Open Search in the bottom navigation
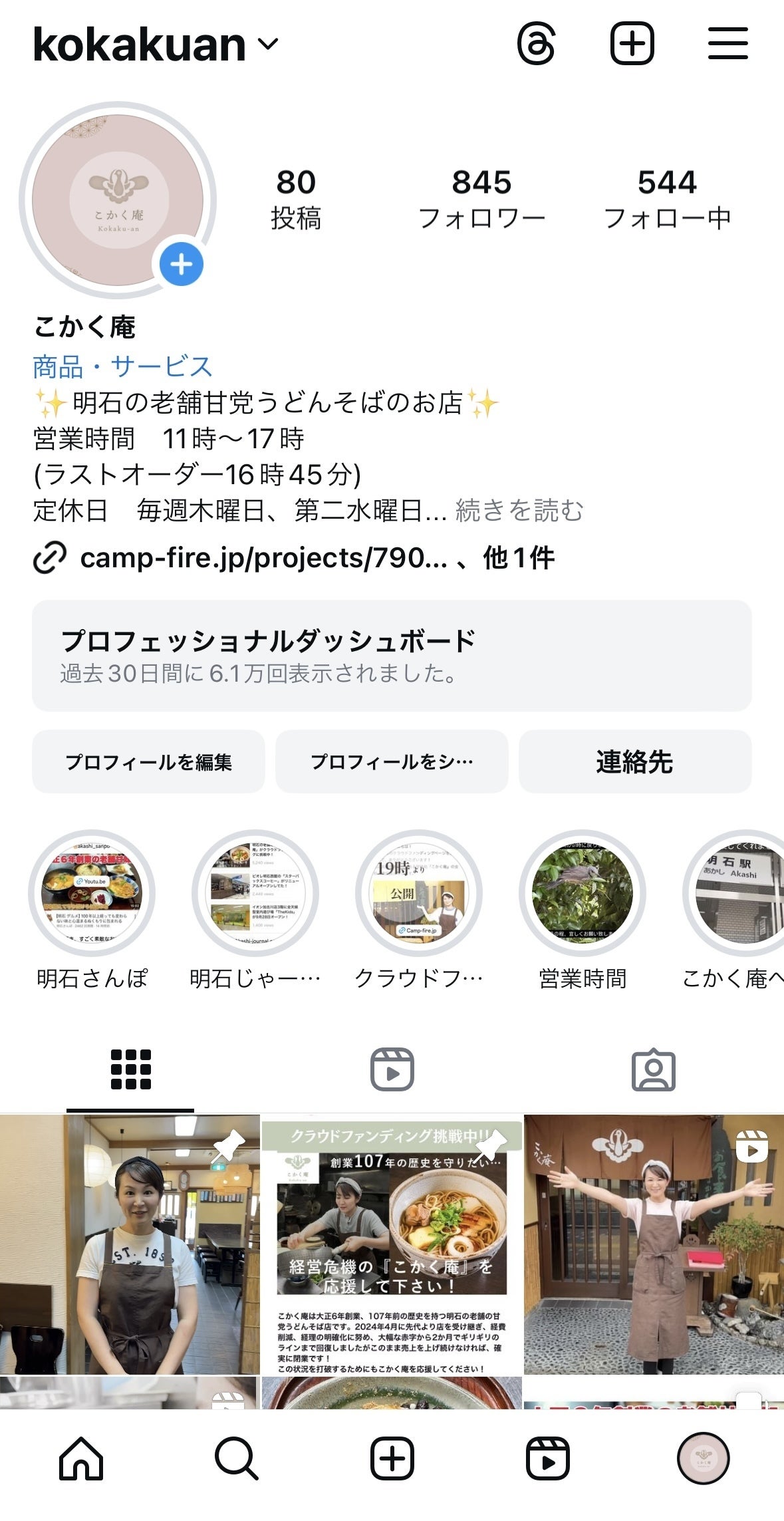The image size is (784, 1521). click(x=236, y=1458)
